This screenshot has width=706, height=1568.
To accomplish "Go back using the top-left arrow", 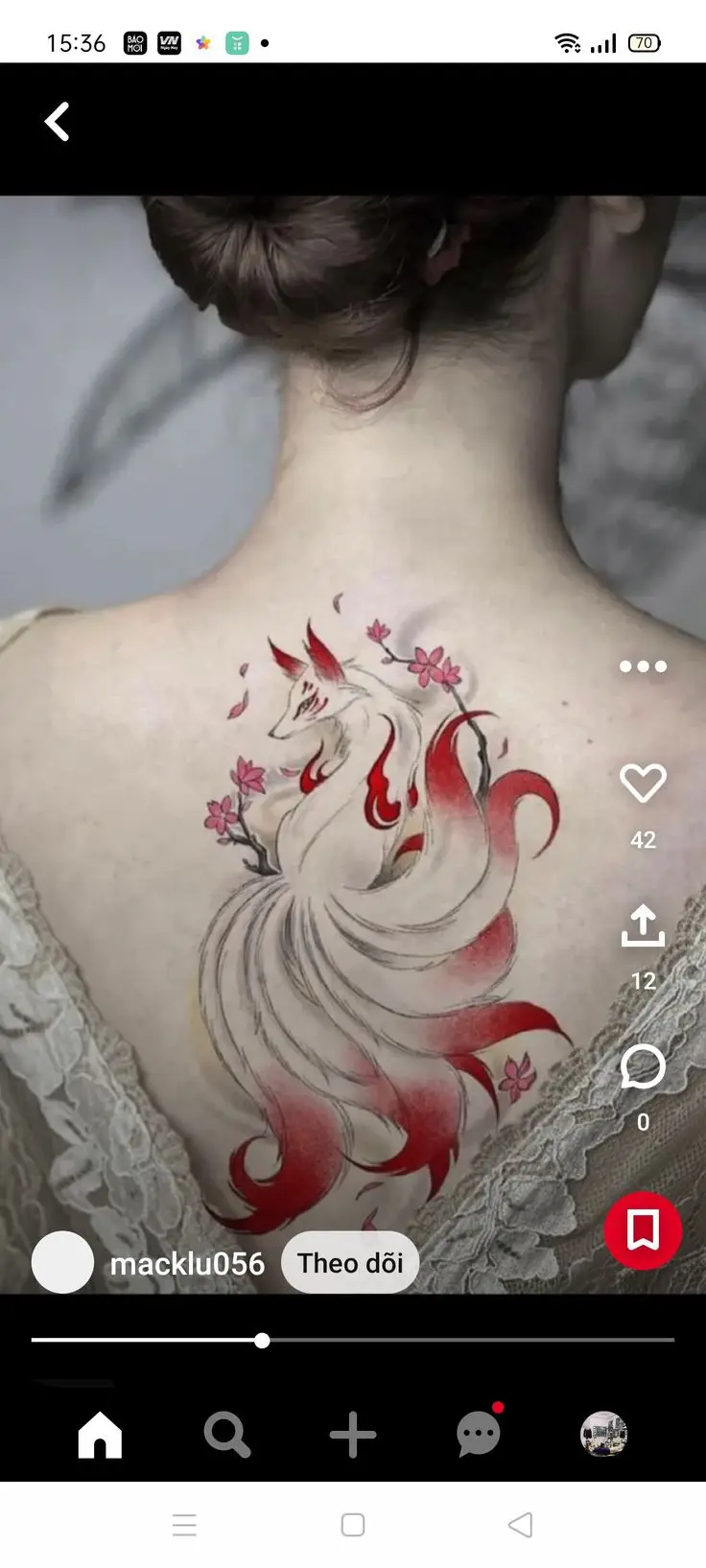I will (x=58, y=122).
